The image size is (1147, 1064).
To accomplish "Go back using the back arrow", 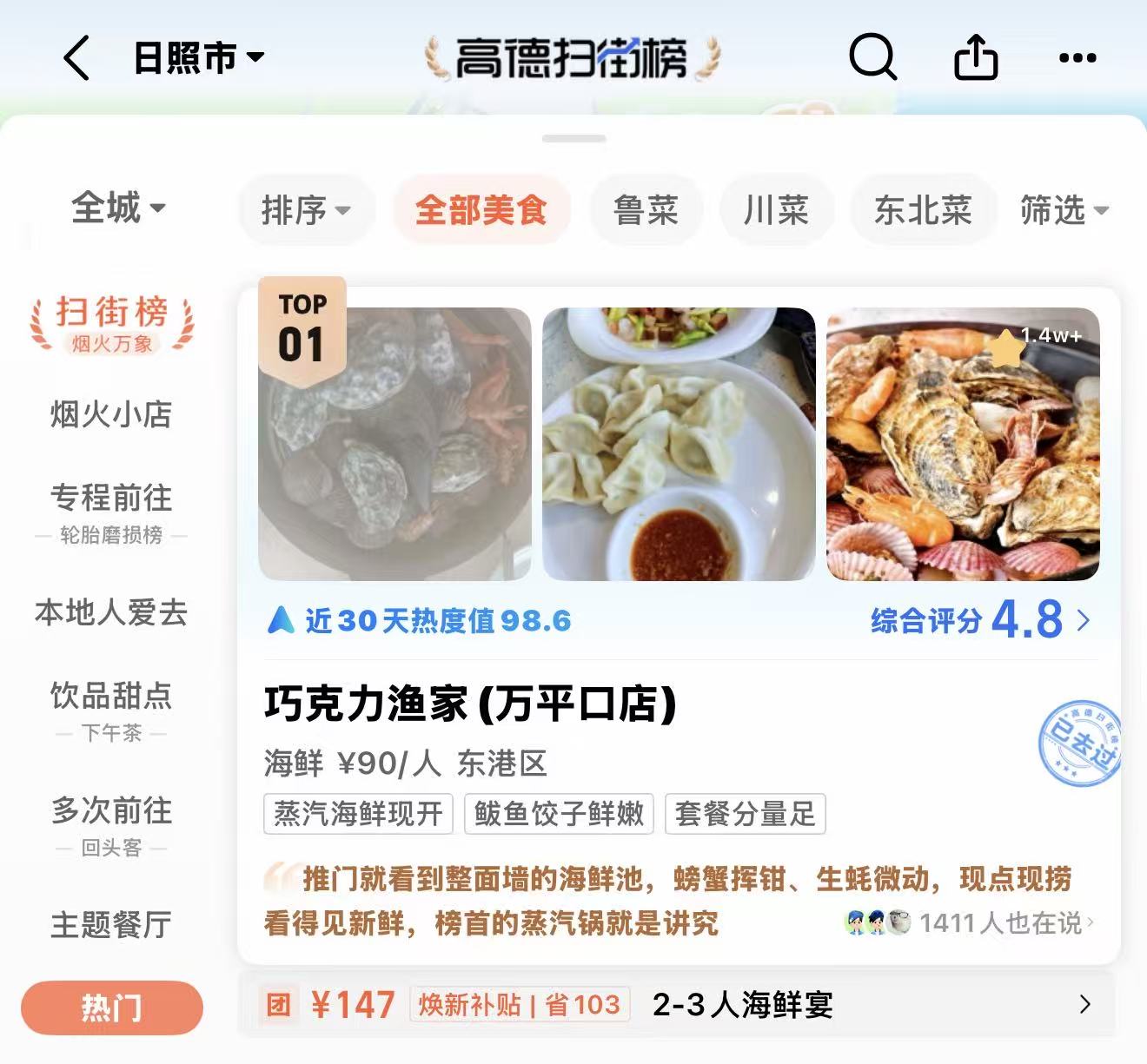I will click(76, 59).
